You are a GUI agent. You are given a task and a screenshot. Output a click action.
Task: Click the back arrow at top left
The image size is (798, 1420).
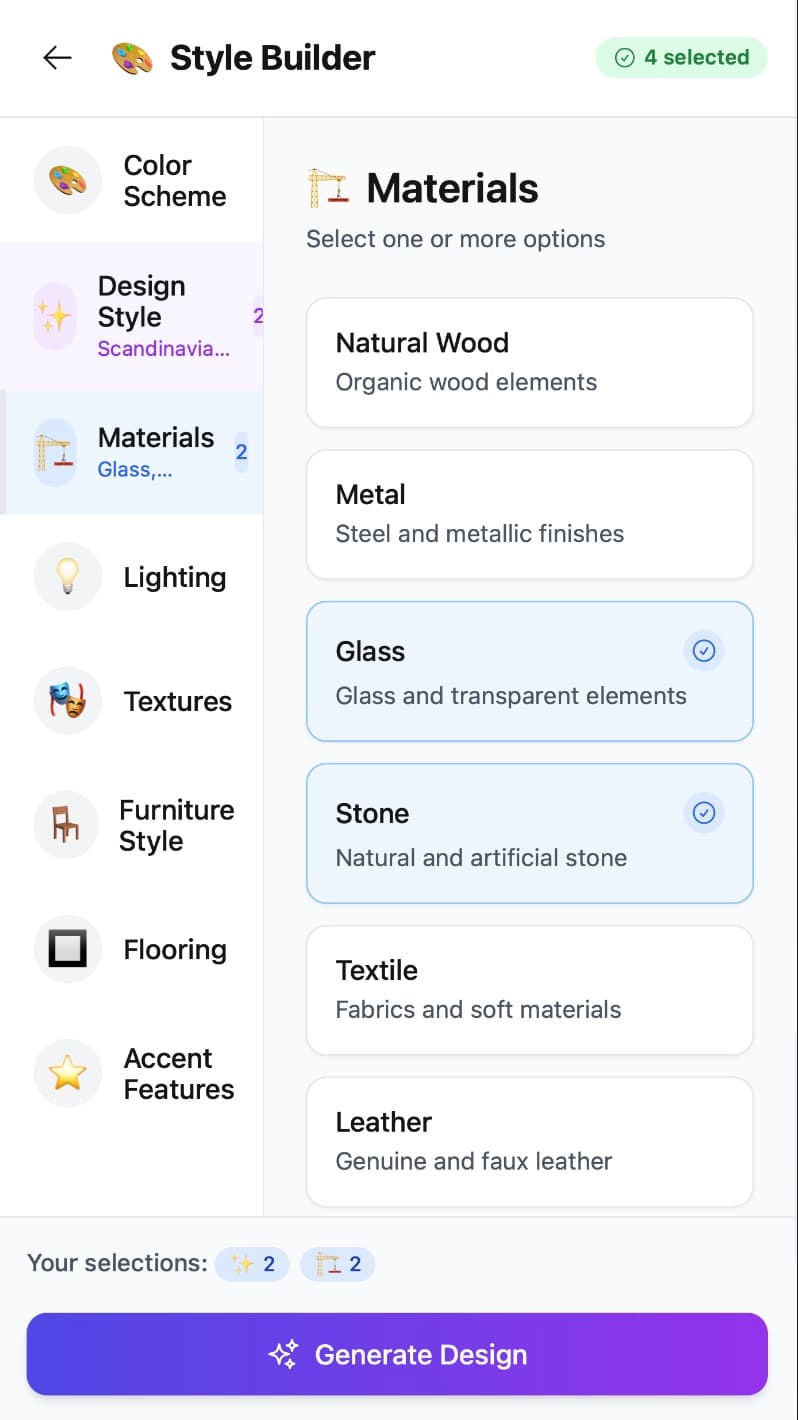57,57
